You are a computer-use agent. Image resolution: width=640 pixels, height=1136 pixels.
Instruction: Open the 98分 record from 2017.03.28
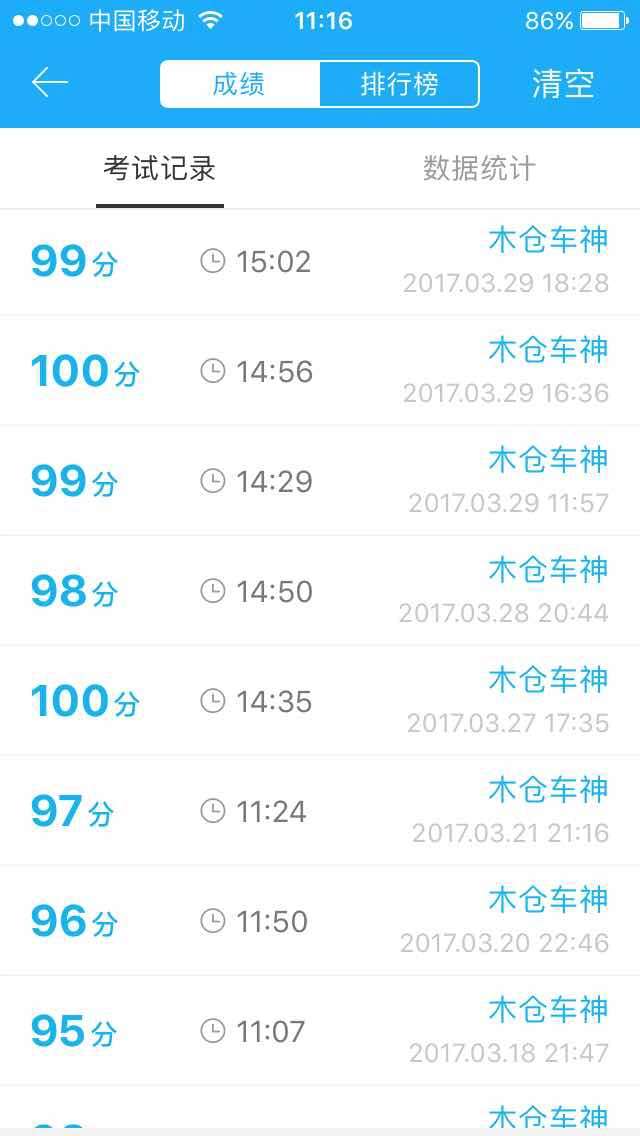tap(320, 591)
